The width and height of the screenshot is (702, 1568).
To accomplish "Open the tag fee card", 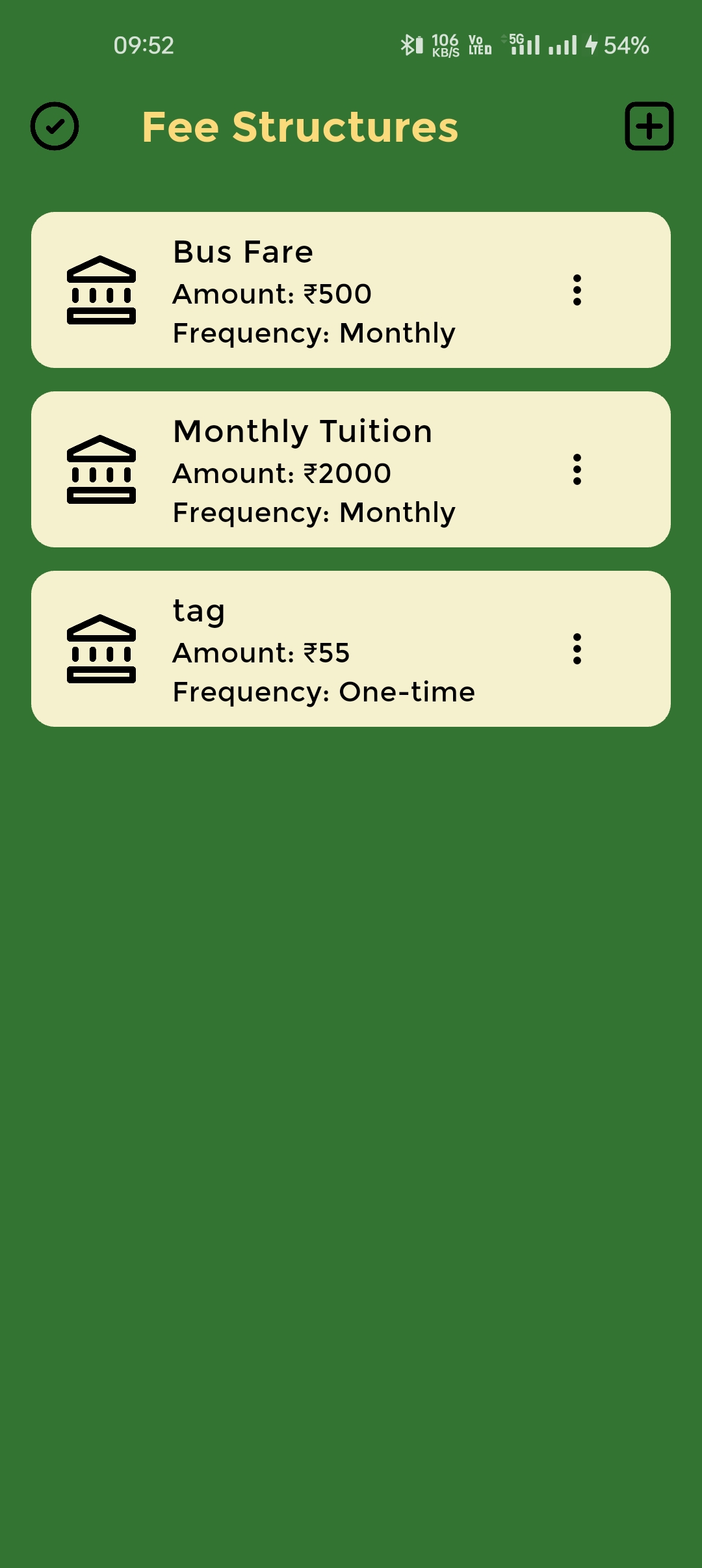I will pyautogui.click(x=312, y=649).
